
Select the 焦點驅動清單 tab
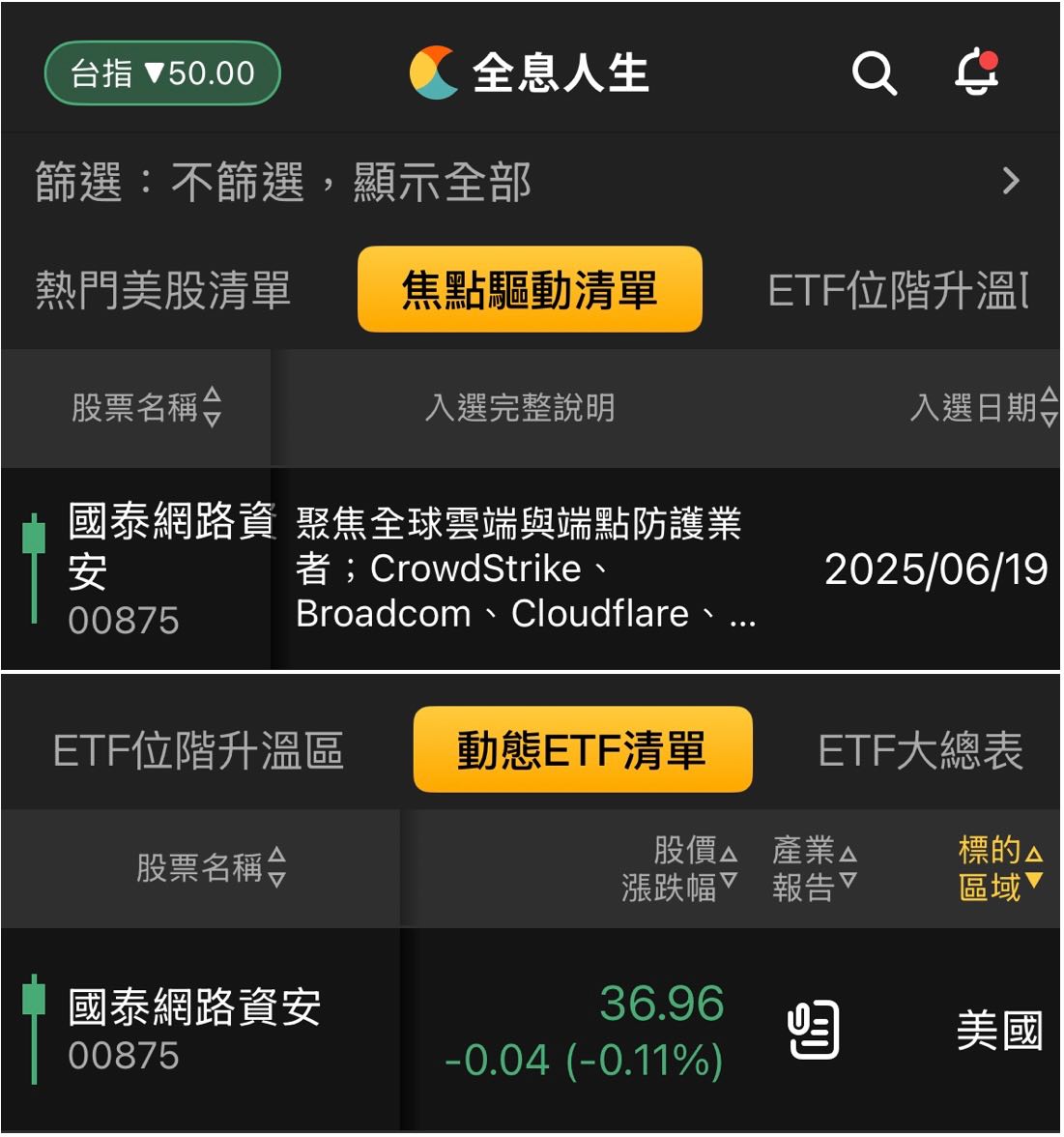530,290
